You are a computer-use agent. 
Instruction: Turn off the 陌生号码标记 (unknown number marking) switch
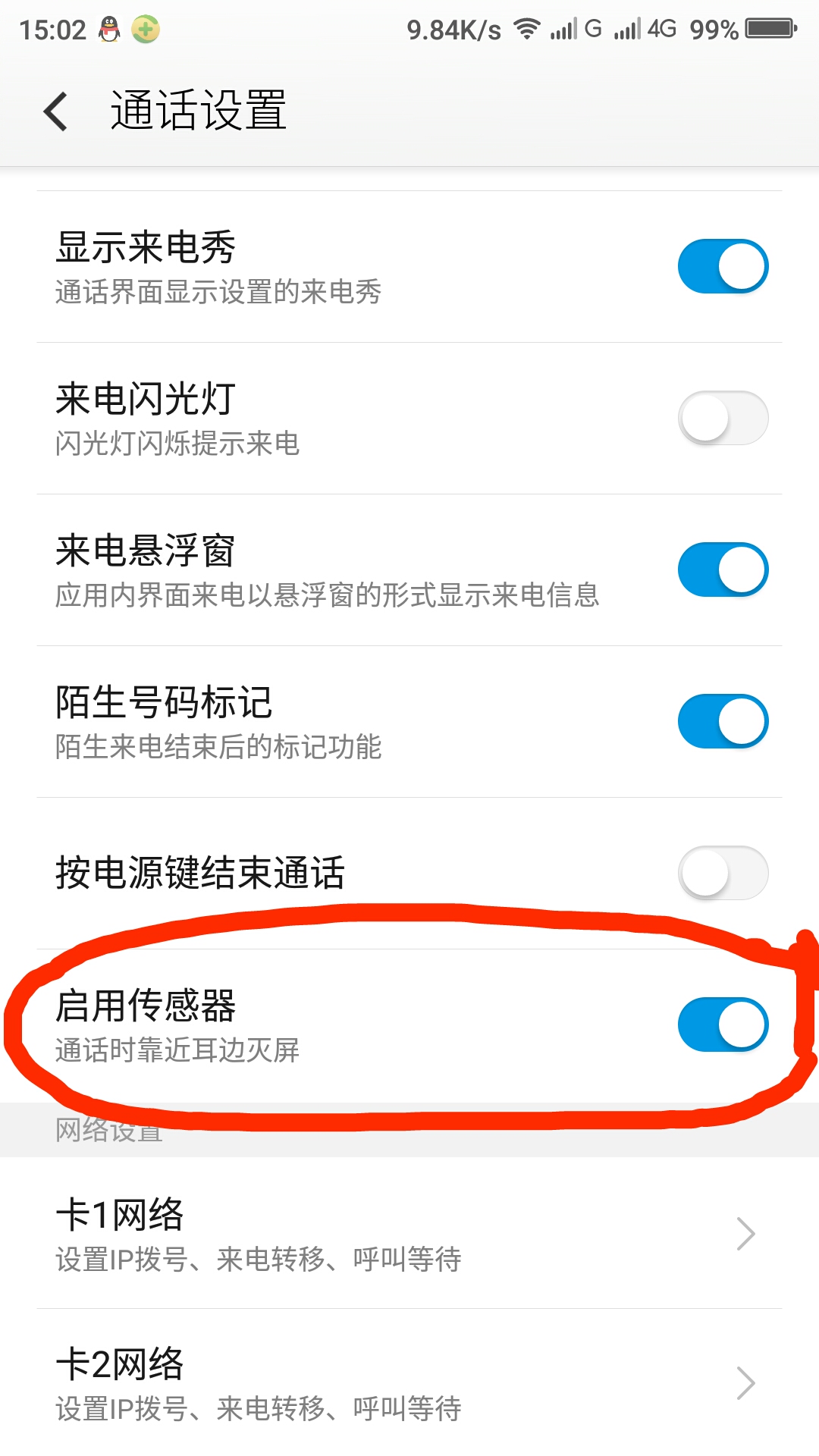(x=722, y=721)
